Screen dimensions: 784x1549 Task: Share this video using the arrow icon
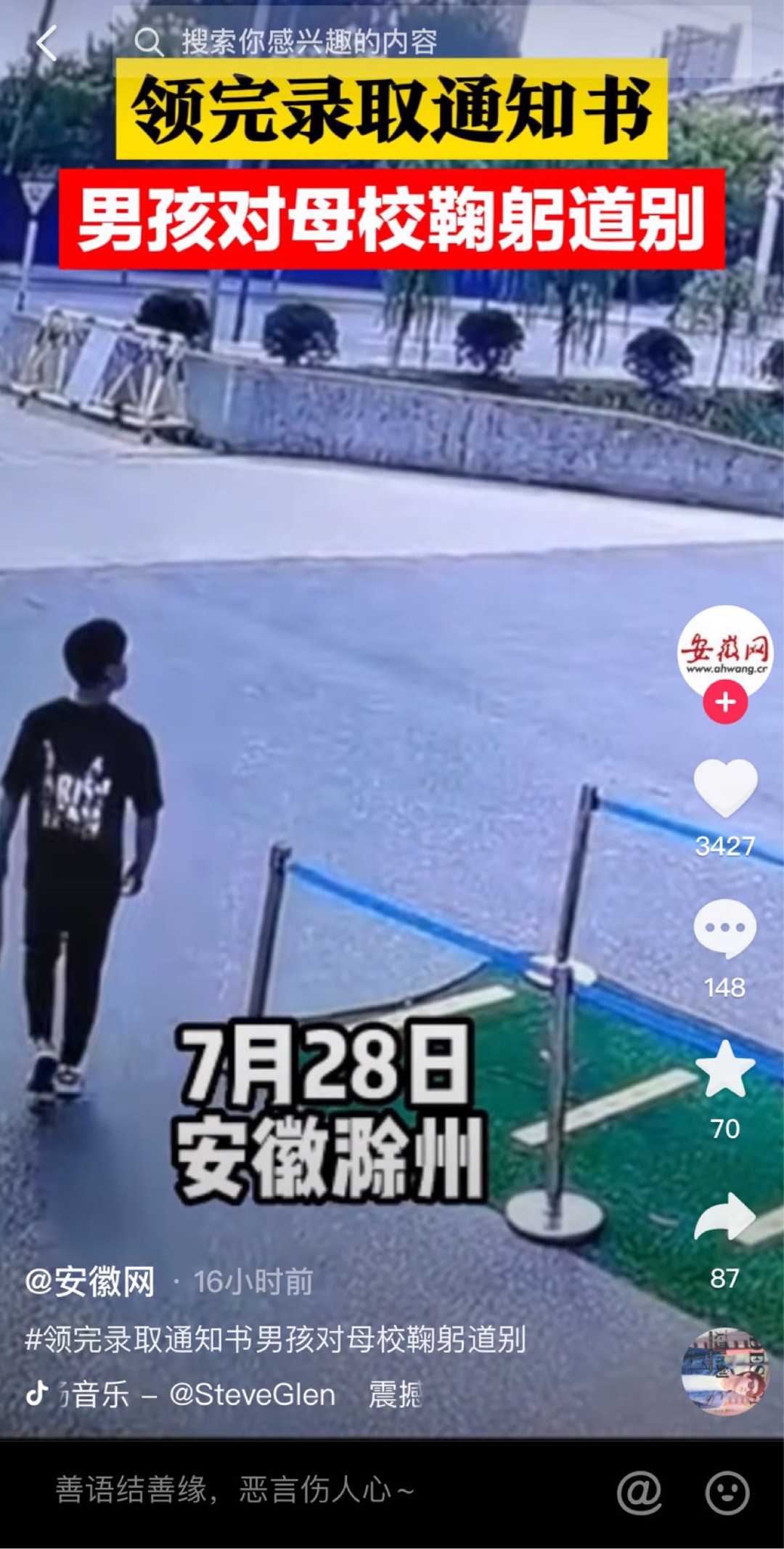click(x=724, y=1216)
